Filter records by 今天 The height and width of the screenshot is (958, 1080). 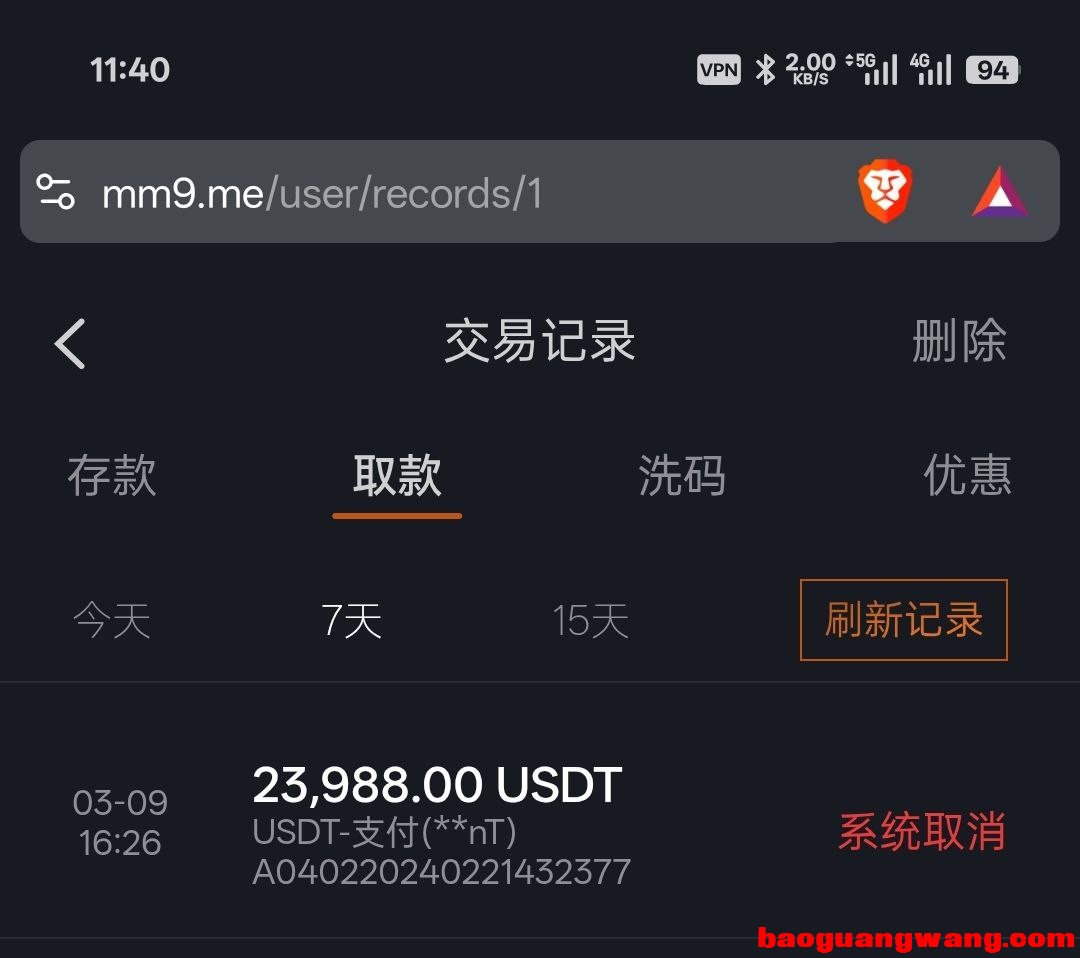112,621
